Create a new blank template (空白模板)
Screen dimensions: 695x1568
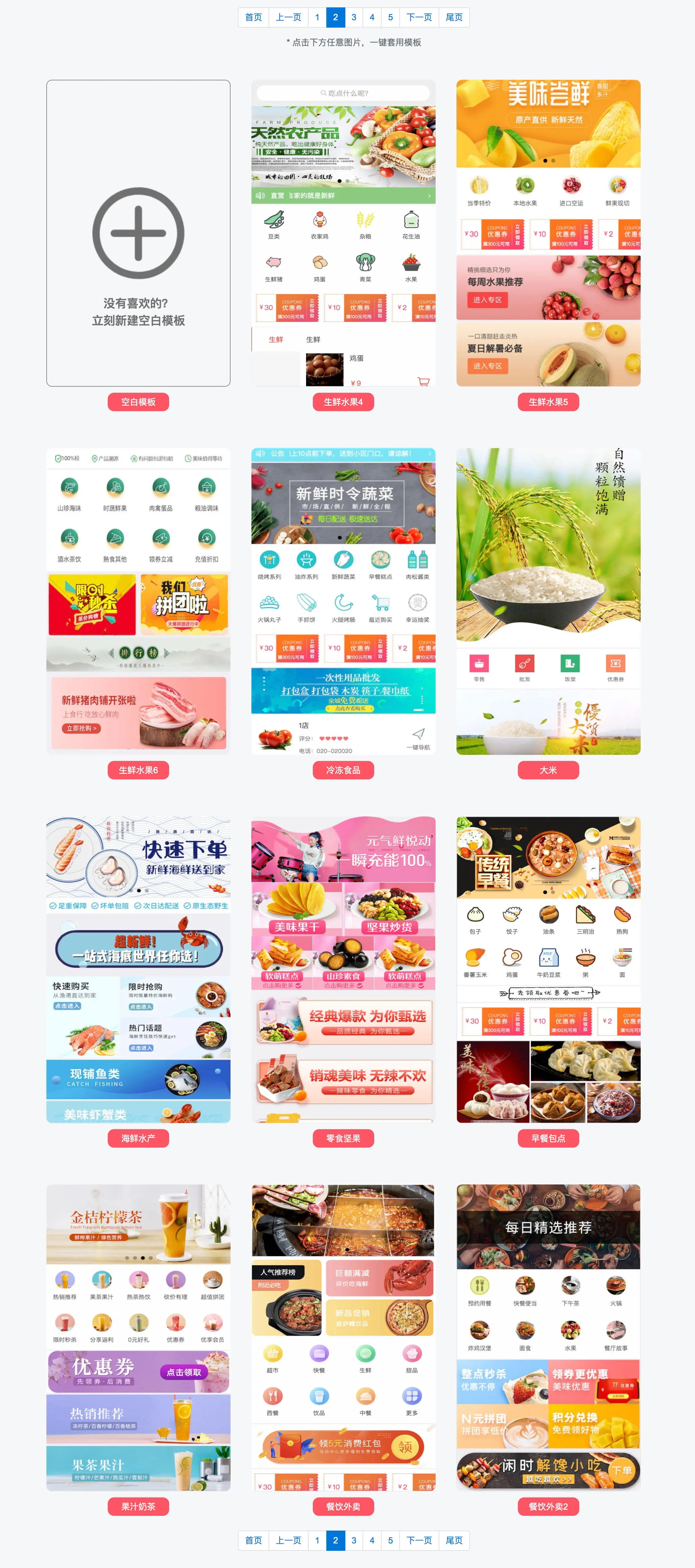tap(138, 233)
